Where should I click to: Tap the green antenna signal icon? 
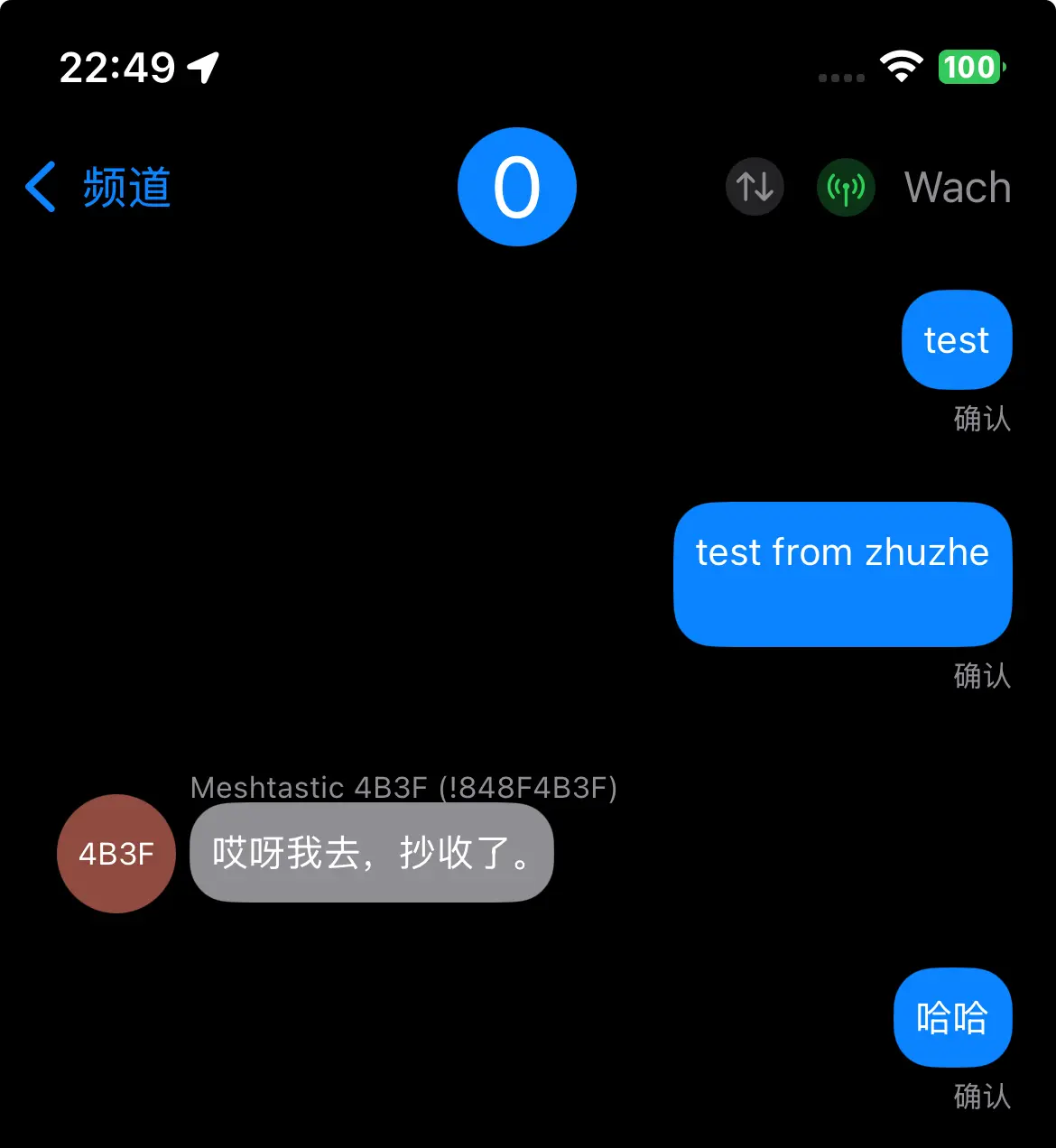846,187
